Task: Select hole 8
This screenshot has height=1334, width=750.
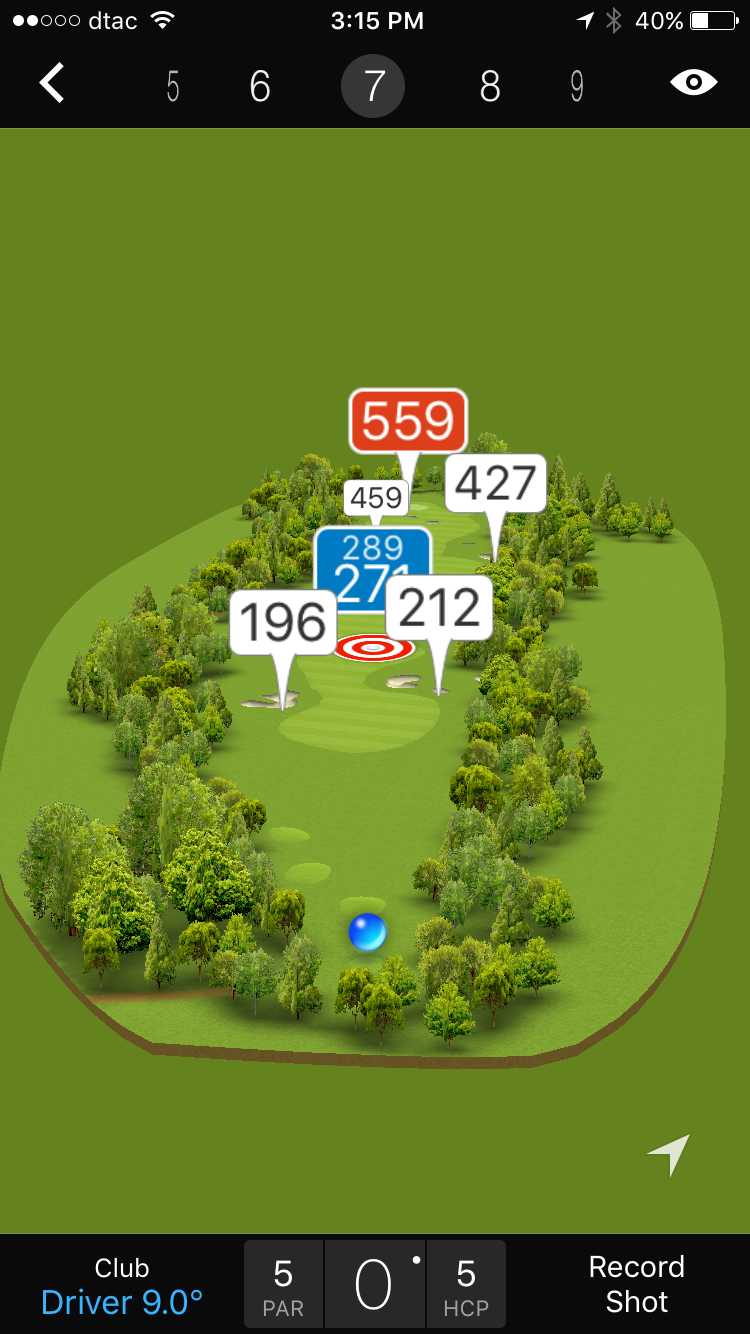Action: click(489, 87)
